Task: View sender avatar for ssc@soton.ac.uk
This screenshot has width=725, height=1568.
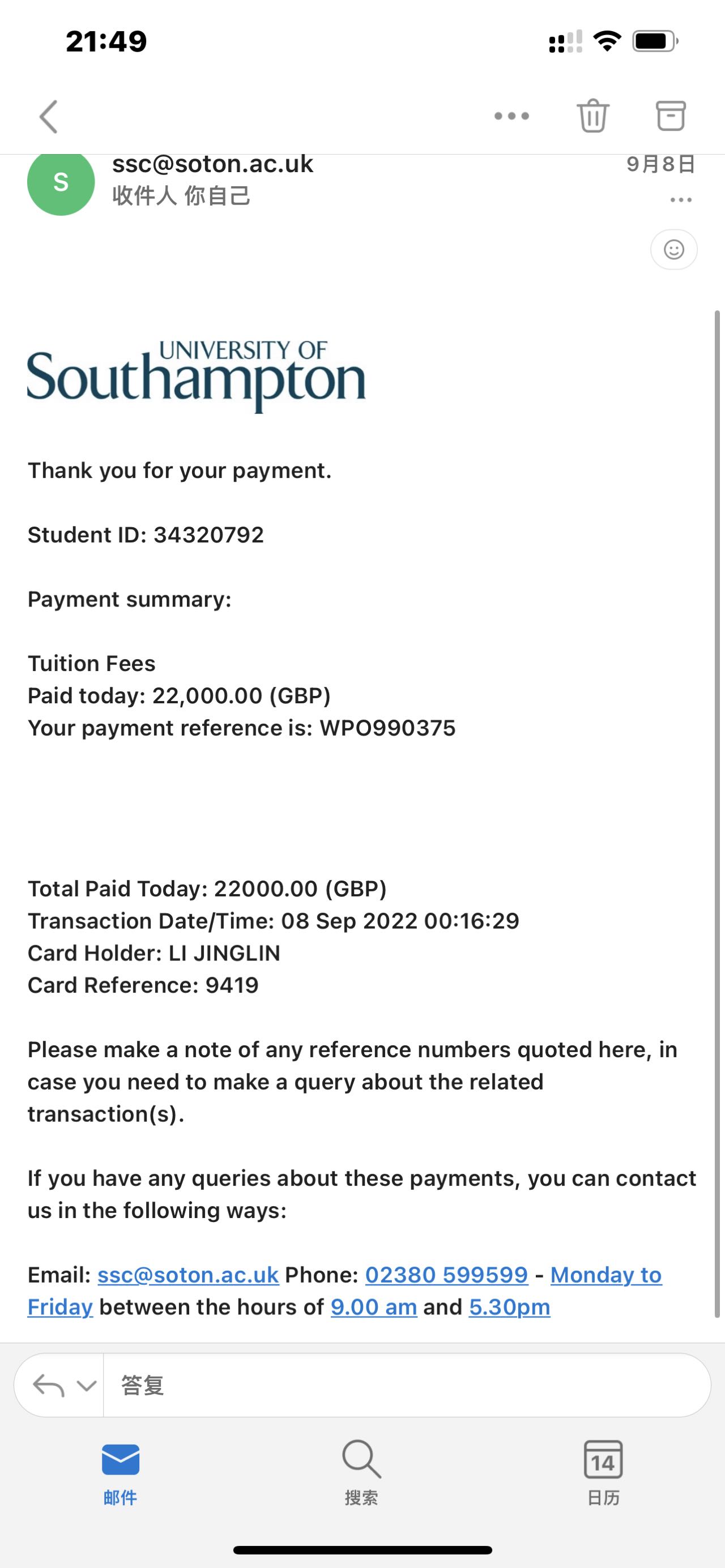Action: click(x=61, y=182)
